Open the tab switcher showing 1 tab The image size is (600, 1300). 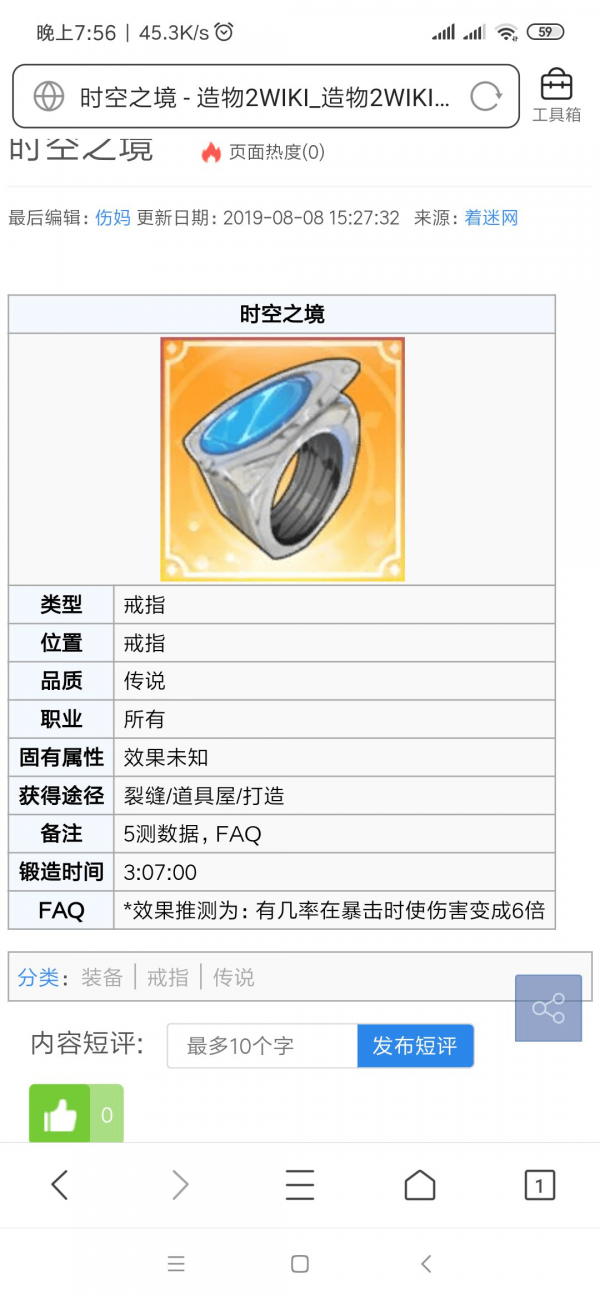539,1185
